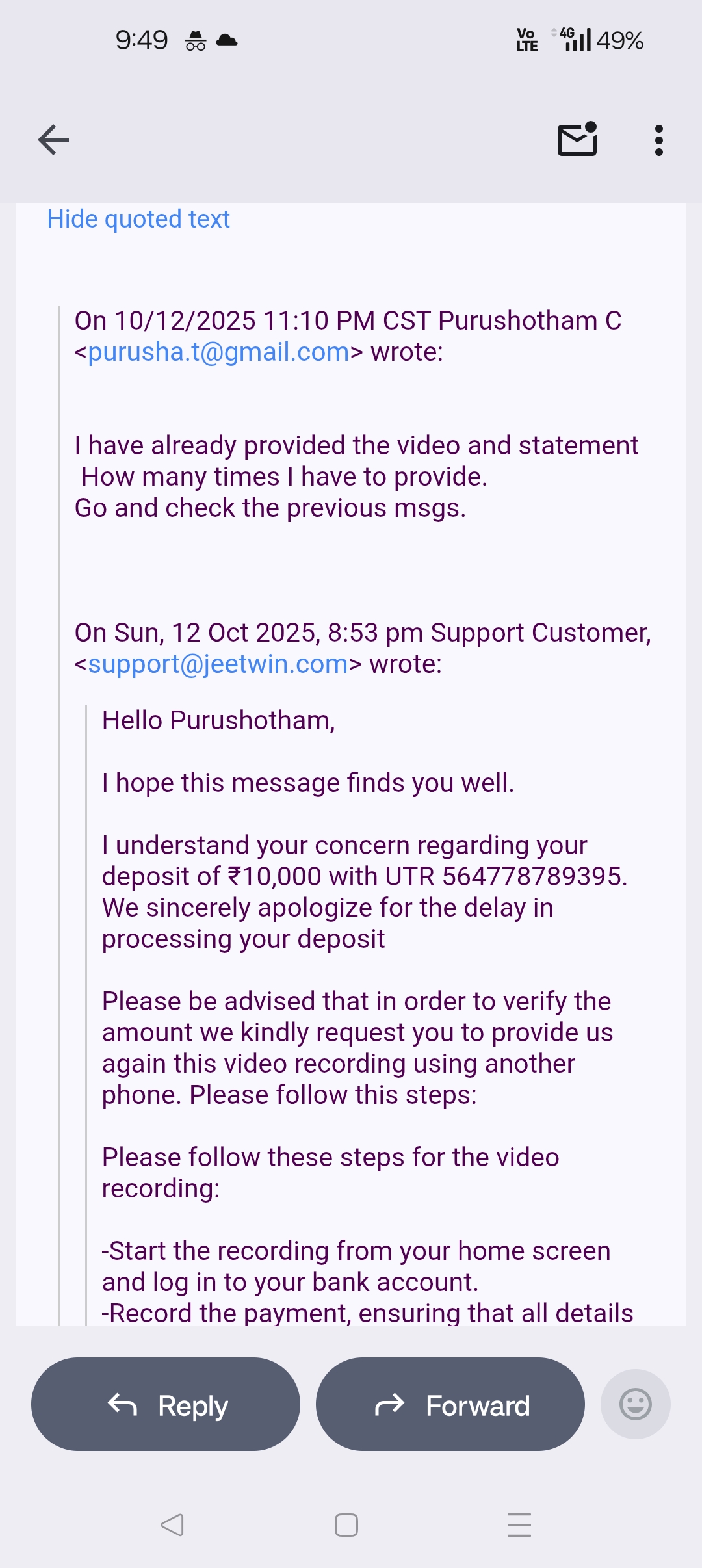Forward this email

tap(450, 1404)
